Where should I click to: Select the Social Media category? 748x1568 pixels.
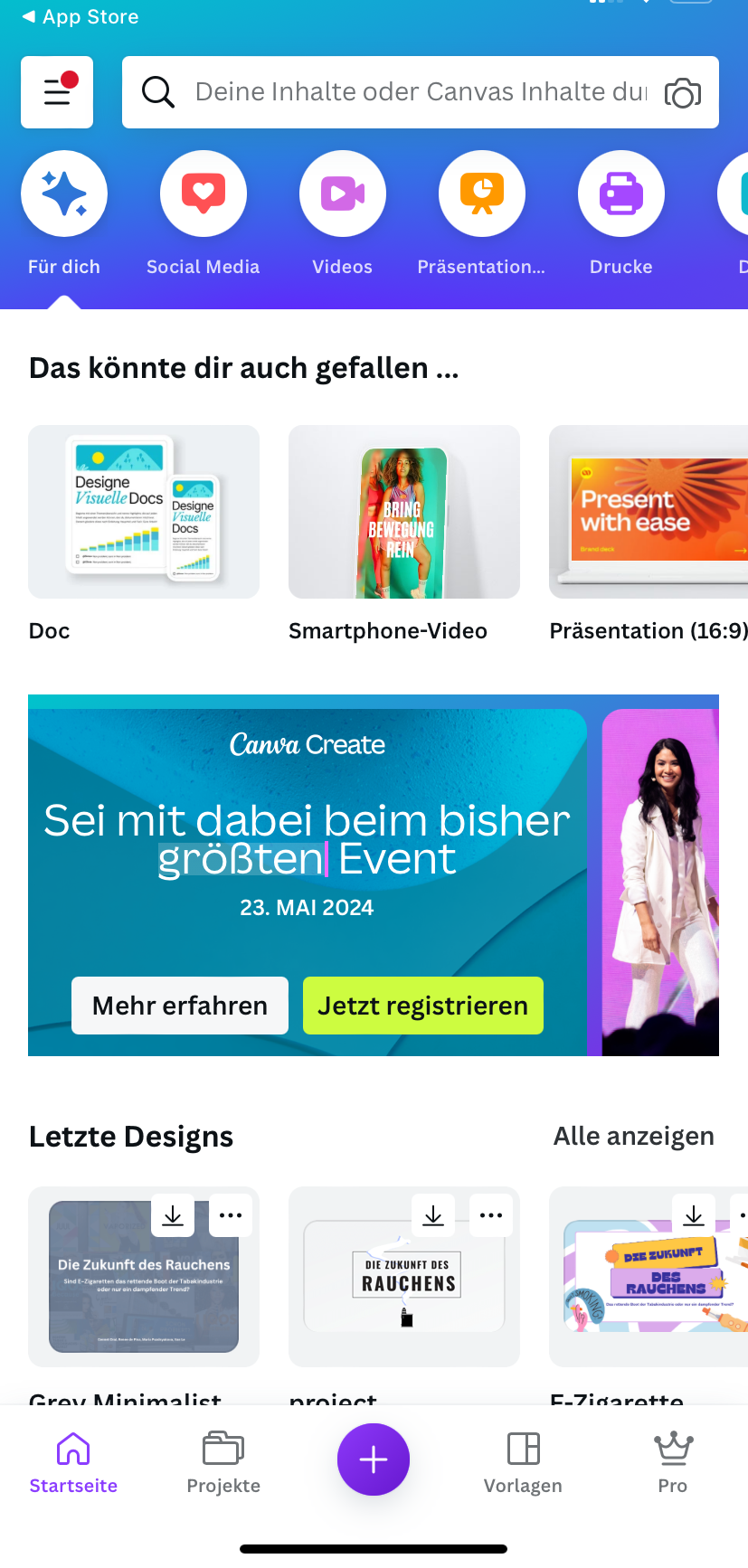pos(204,194)
